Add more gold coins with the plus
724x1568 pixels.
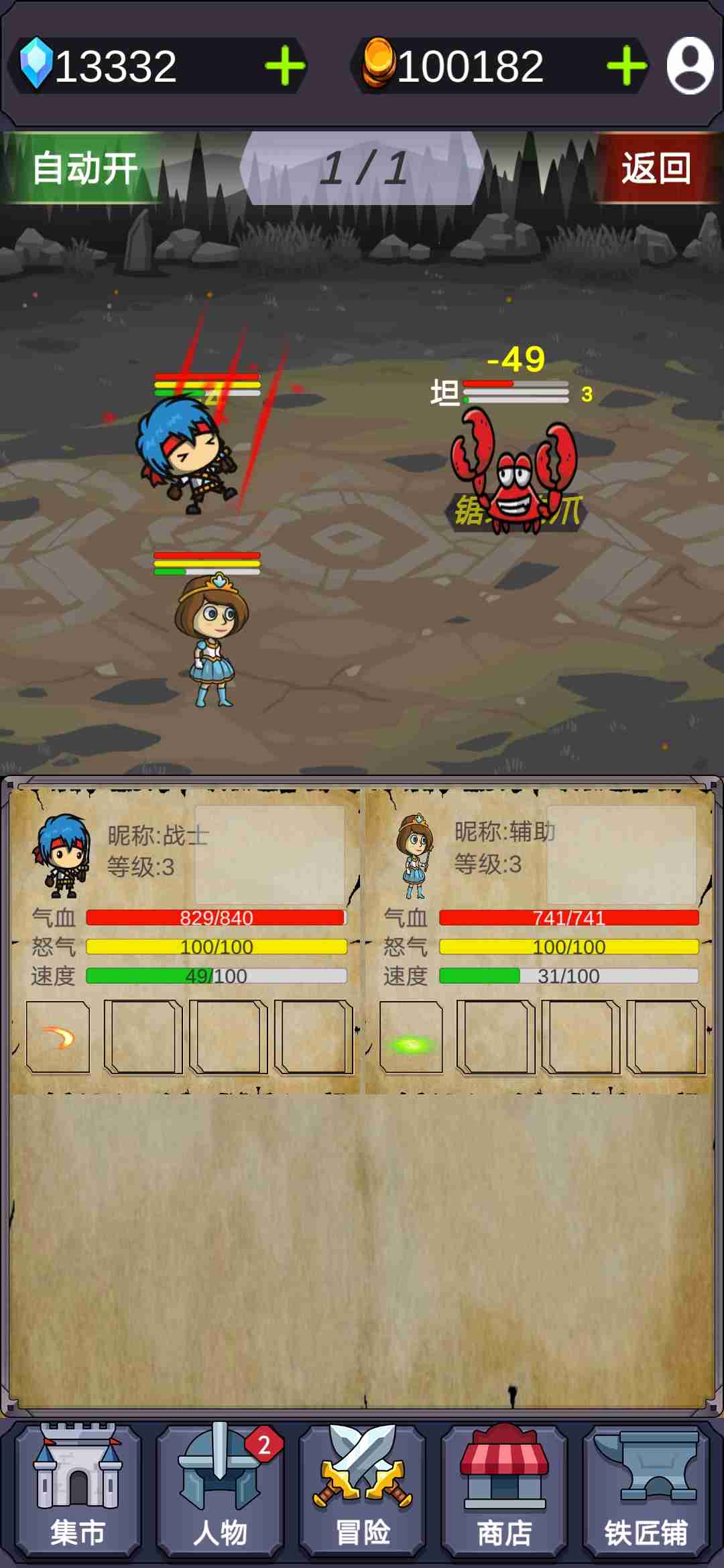(626, 66)
